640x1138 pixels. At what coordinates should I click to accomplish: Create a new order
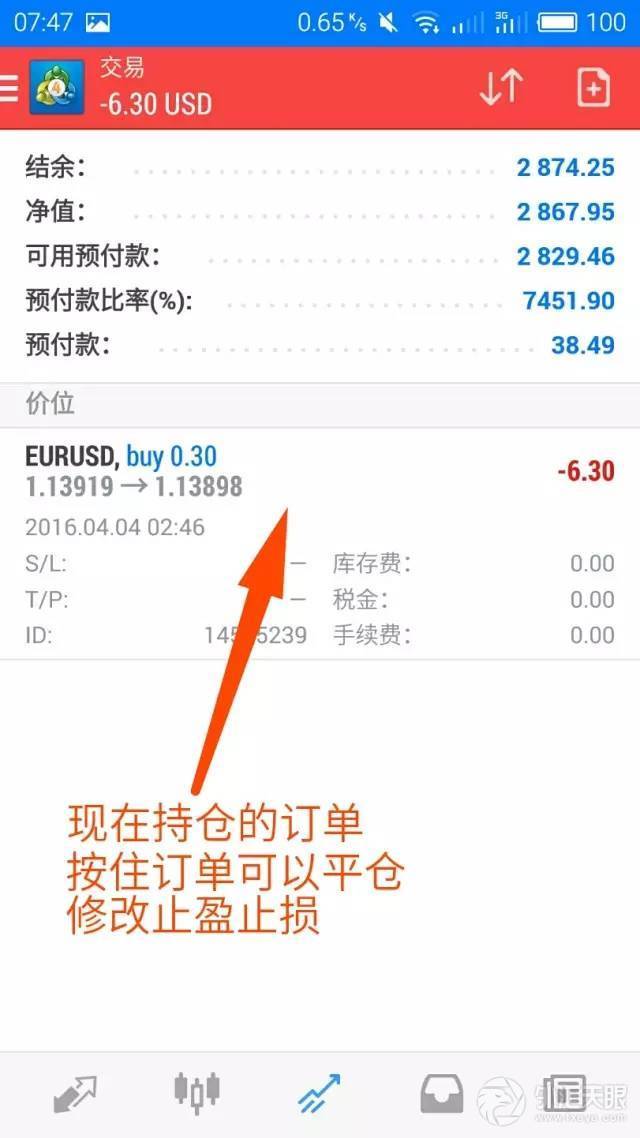coord(593,87)
